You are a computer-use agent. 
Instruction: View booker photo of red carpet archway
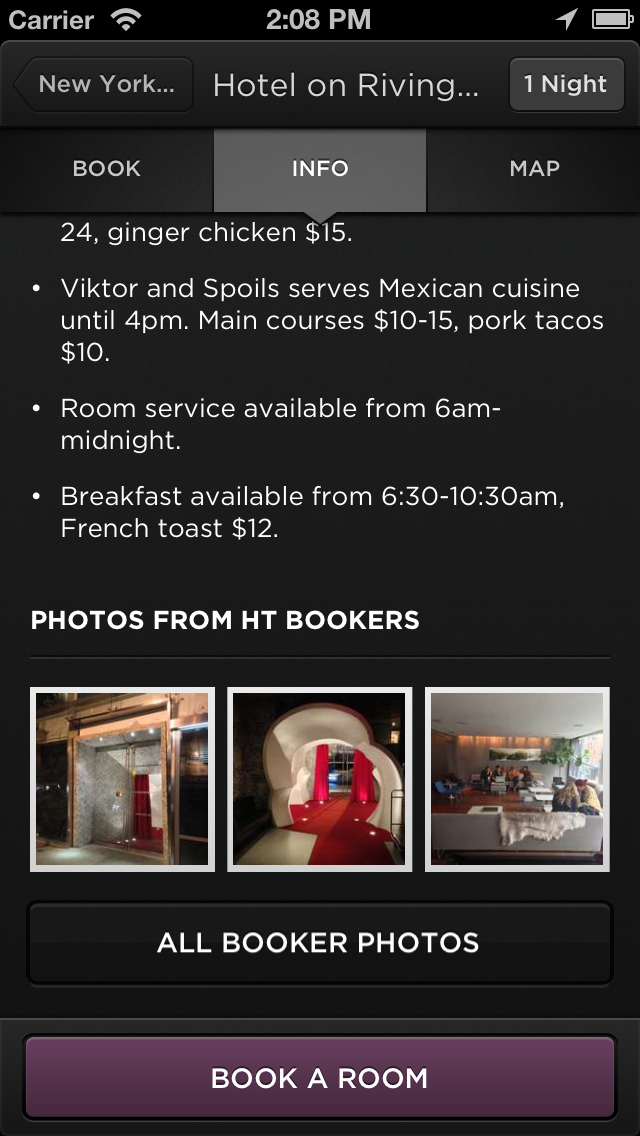pyautogui.click(x=320, y=779)
